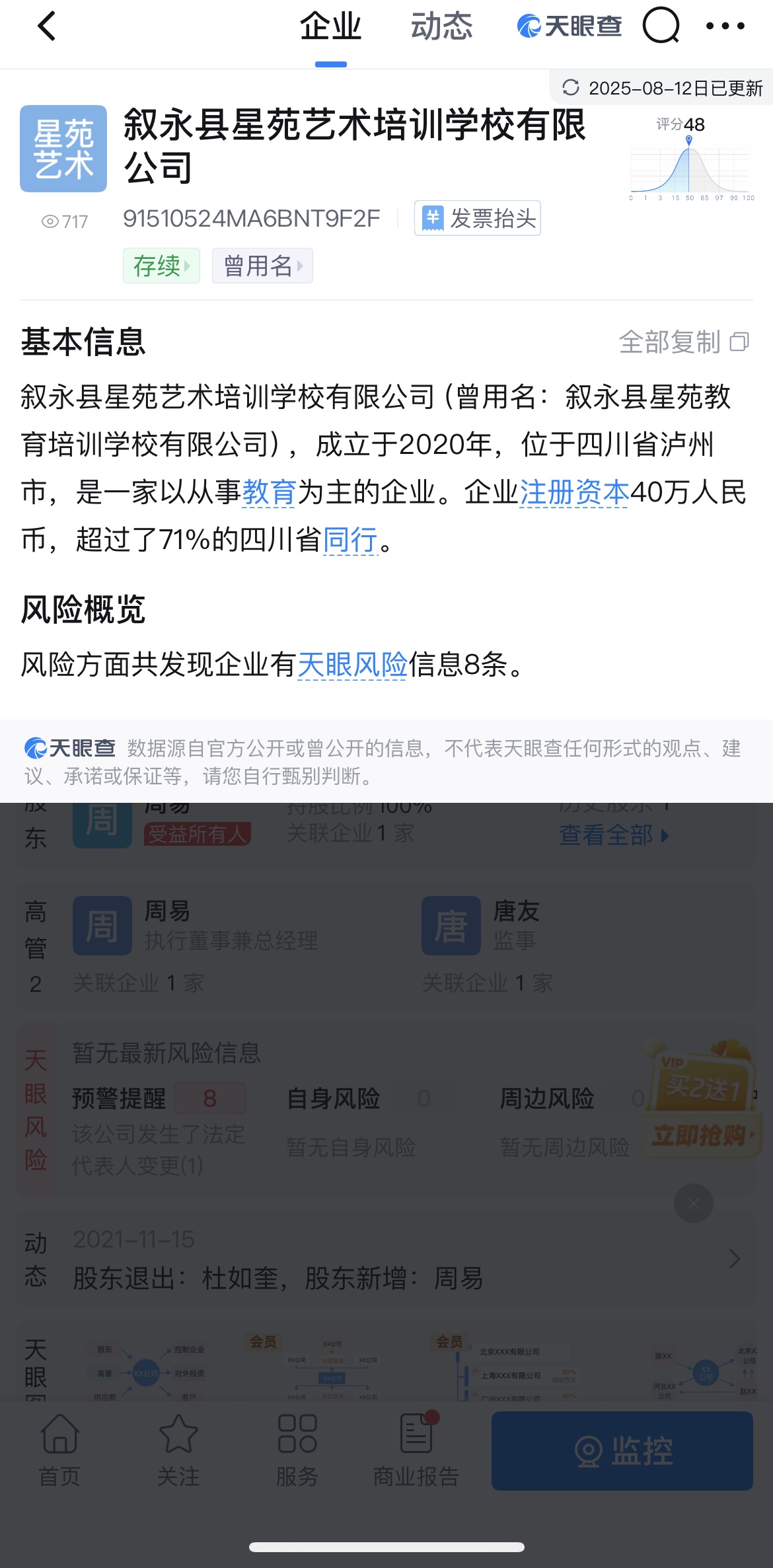
Task: Switch to the 动态 tab
Action: pyautogui.click(x=441, y=27)
